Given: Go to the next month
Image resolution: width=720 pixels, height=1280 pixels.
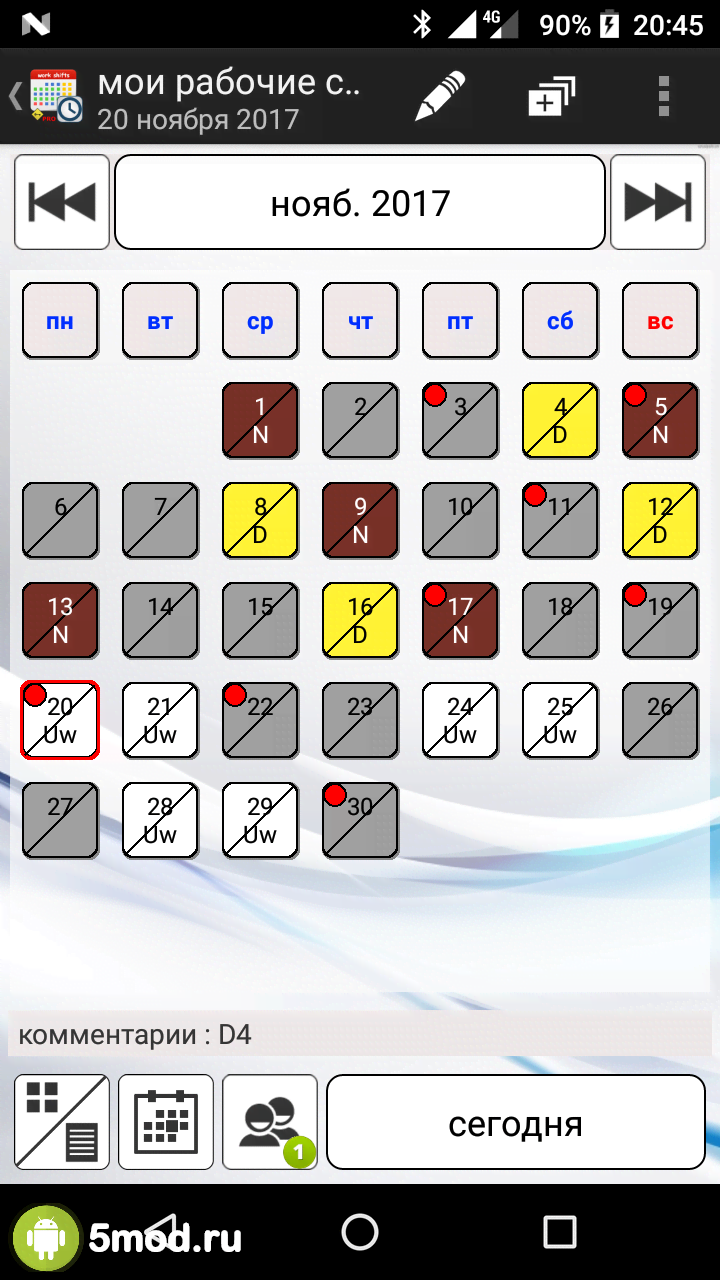Looking at the screenshot, I should (x=657, y=202).
